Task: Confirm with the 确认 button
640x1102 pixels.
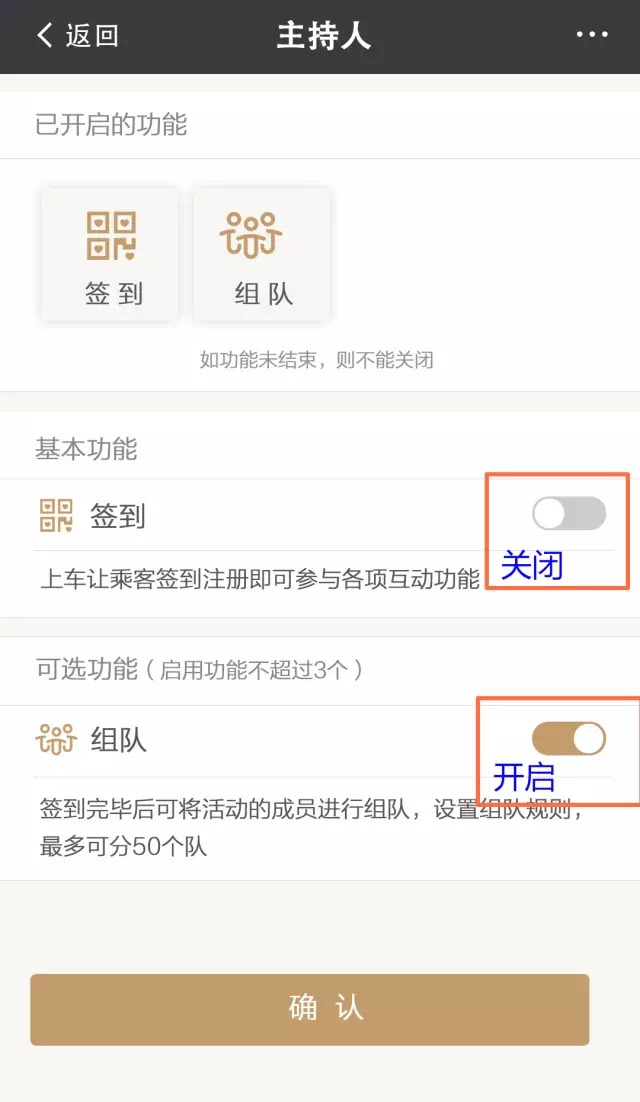Action: tap(309, 1009)
